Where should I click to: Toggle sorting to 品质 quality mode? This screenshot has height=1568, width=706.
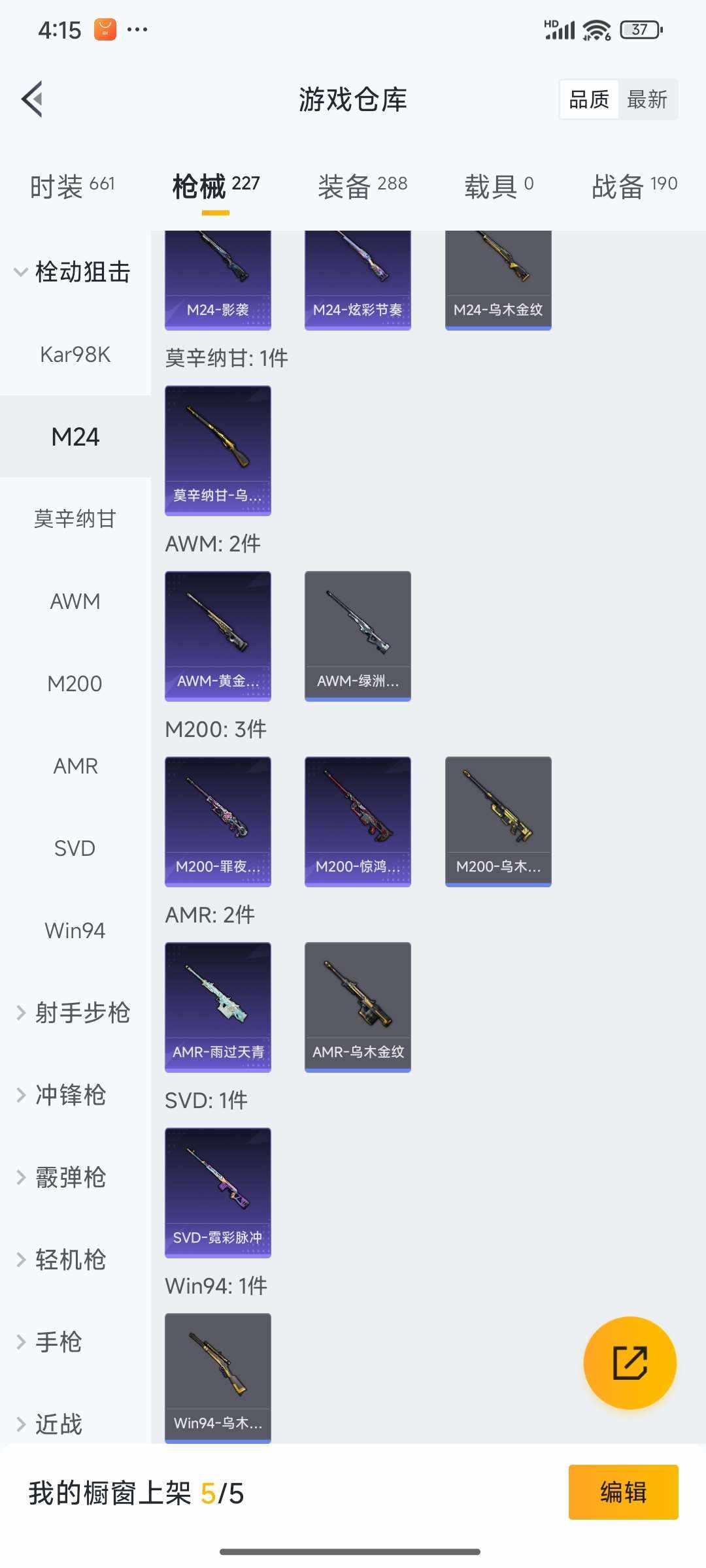pyautogui.click(x=586, y=99)
